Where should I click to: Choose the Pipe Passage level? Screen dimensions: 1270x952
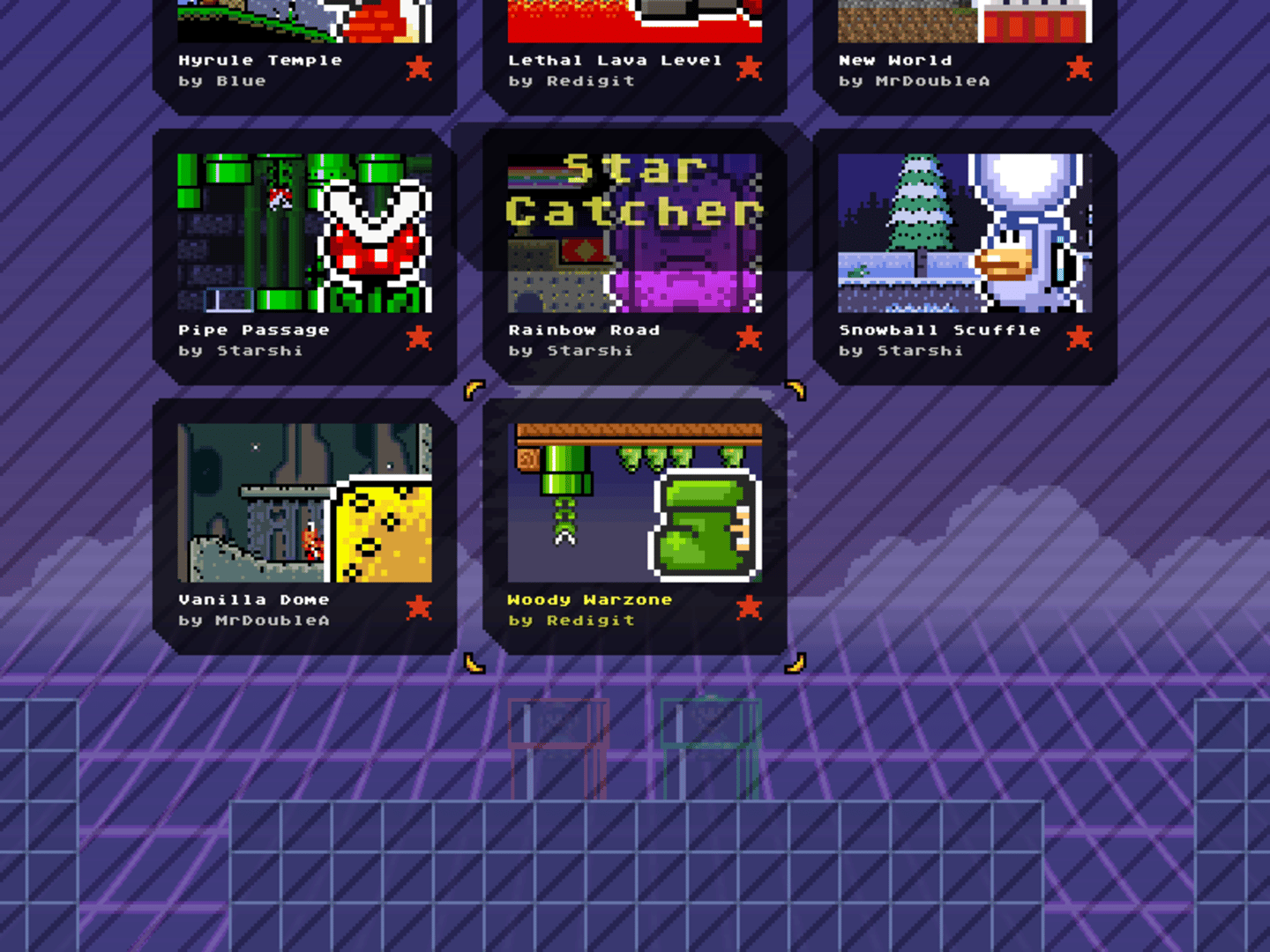click(304, 256)
